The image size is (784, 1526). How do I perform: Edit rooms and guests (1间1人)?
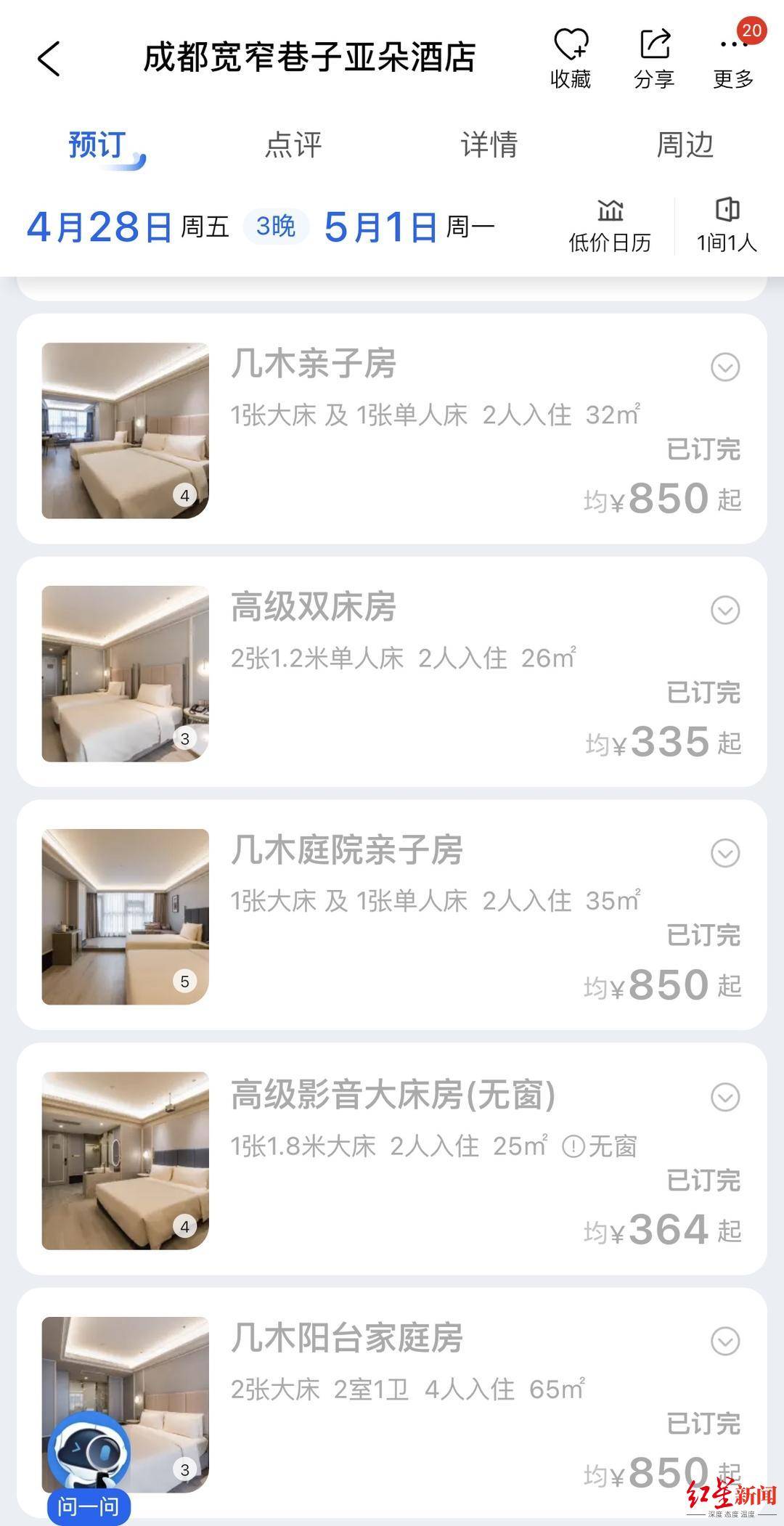727,226
